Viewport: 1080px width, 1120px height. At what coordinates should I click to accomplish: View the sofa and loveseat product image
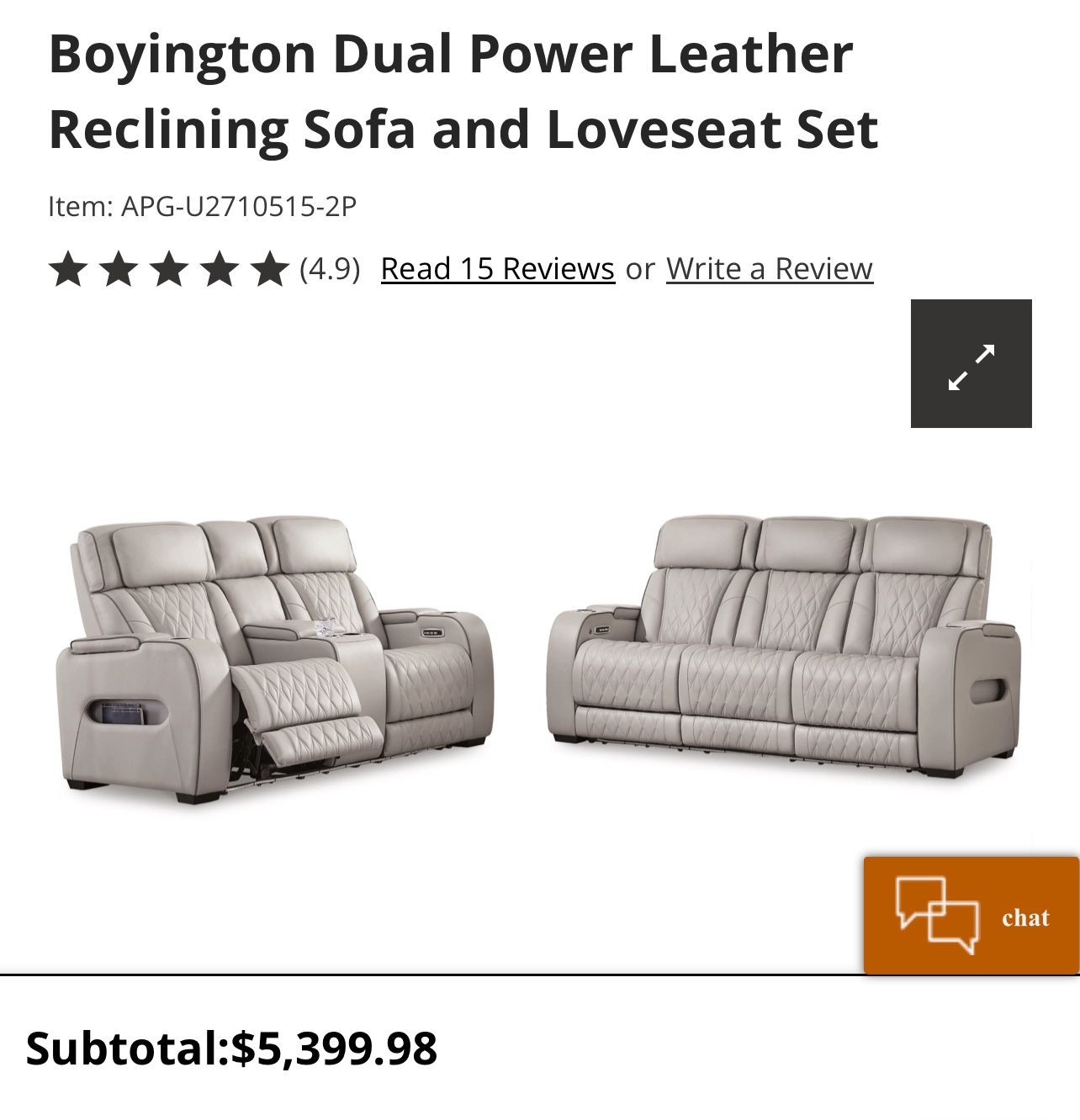pos(538,656)
